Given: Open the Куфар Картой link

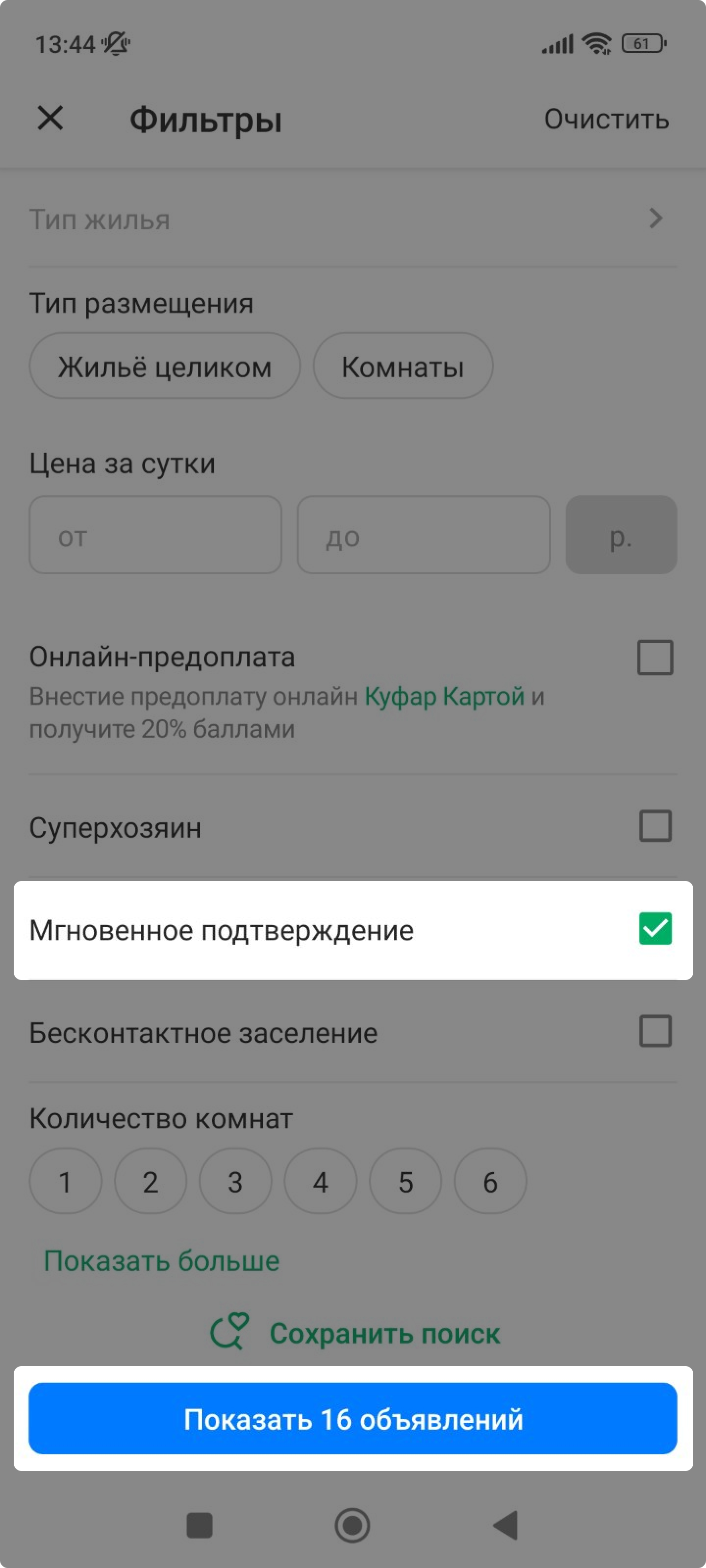Looking at the screenshot, I should [x=444, y=696].
